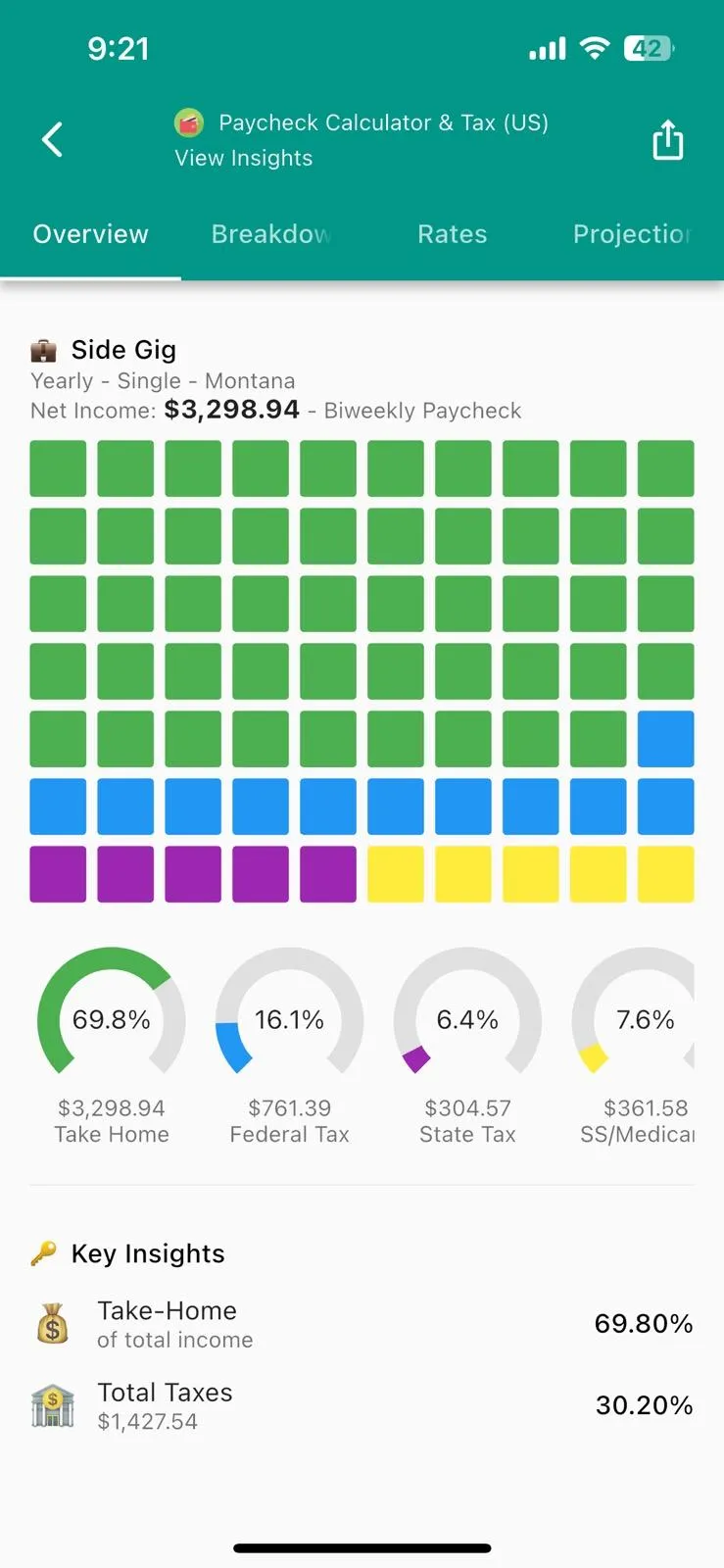Tap the time display showing 9:21
724x1568 pixels.
point(119,47)
